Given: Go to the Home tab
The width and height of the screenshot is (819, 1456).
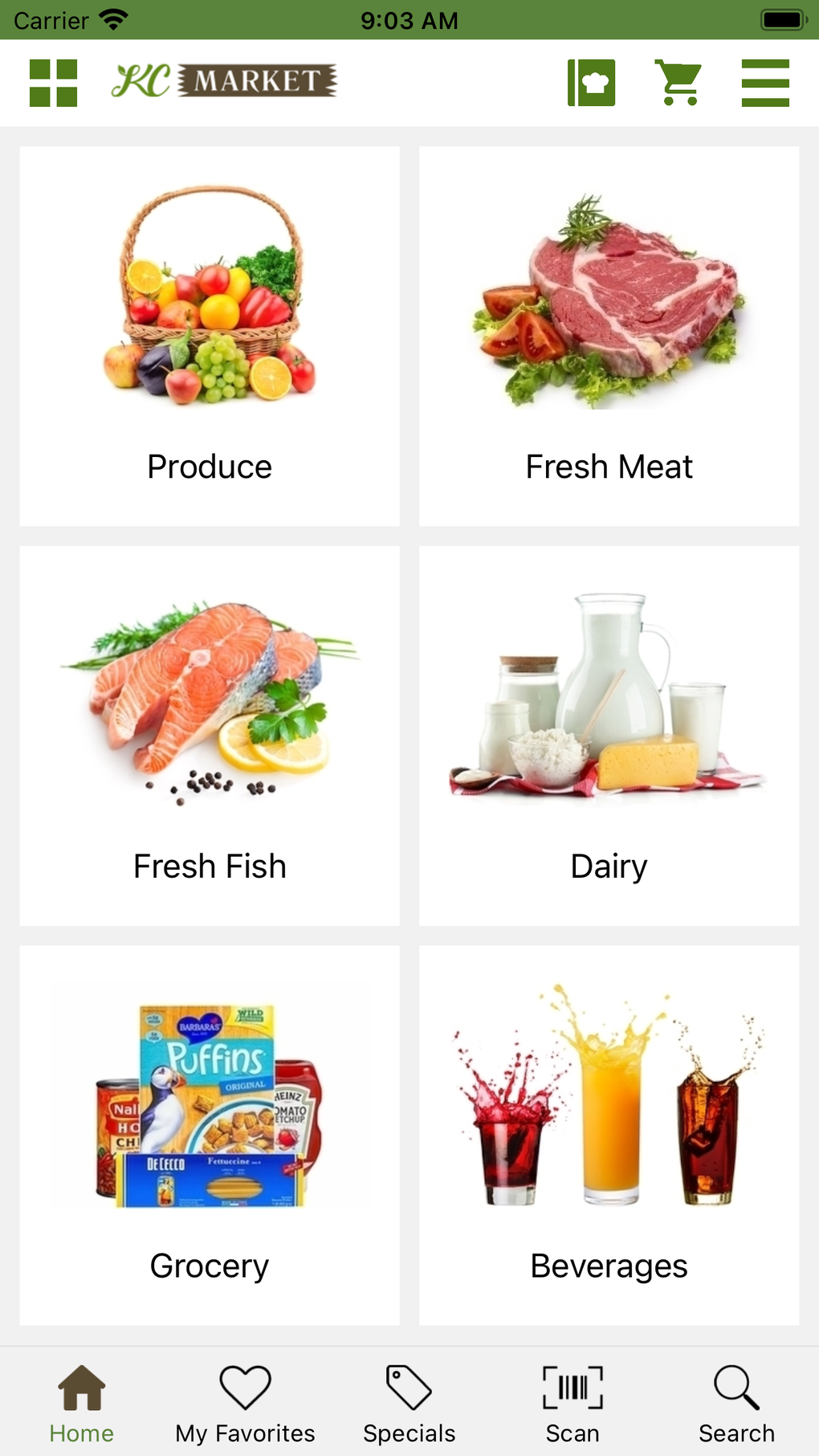Looking at the screenshot, I should [82, 1404].
